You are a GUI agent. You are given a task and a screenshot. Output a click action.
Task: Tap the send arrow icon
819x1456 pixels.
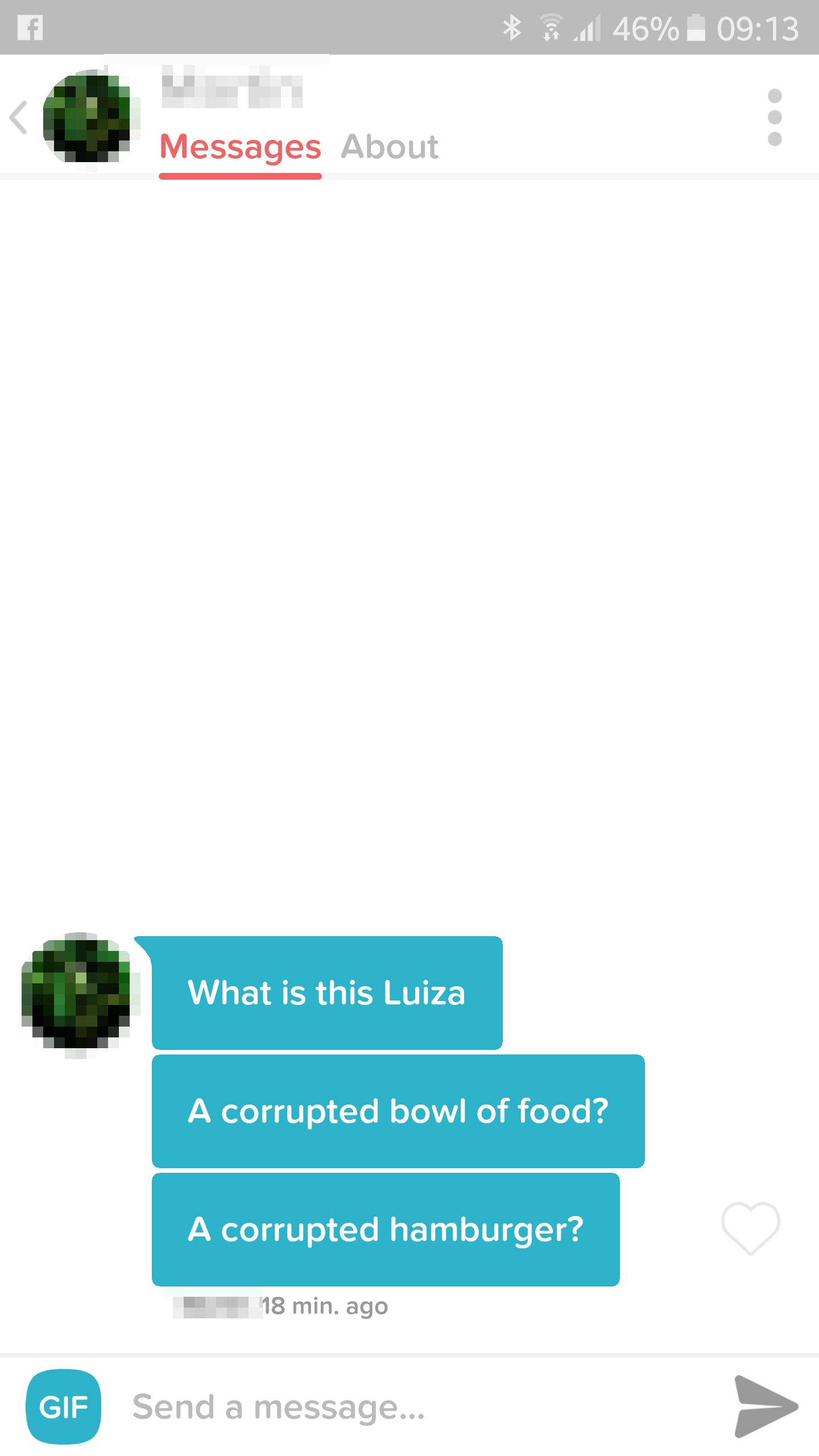pyautogui.click(x=765, y=1407)
